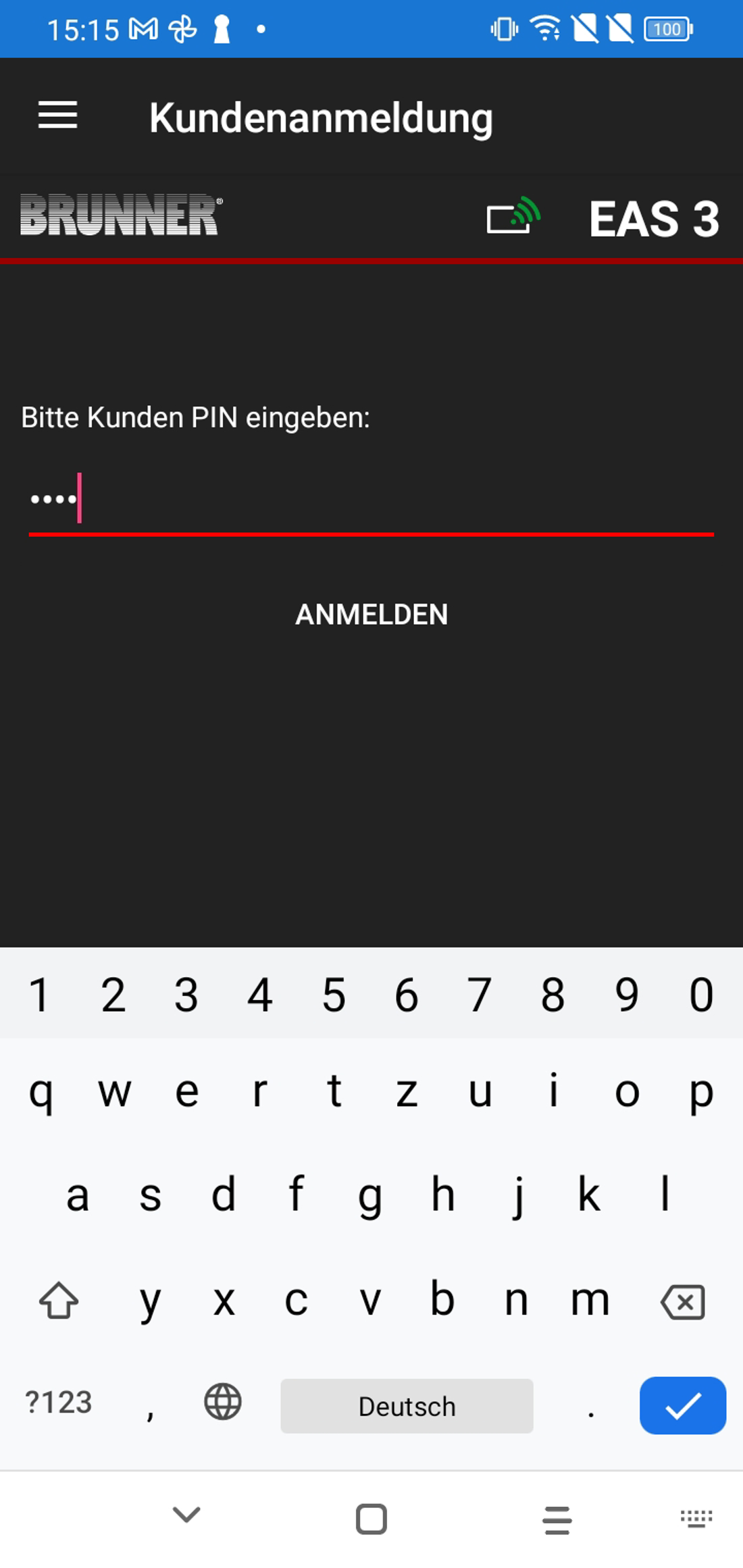This screenshot has height=1568, width=743.
Task: Hide the keyboard with the down chevron
Action: click(x=186, y=1515)
